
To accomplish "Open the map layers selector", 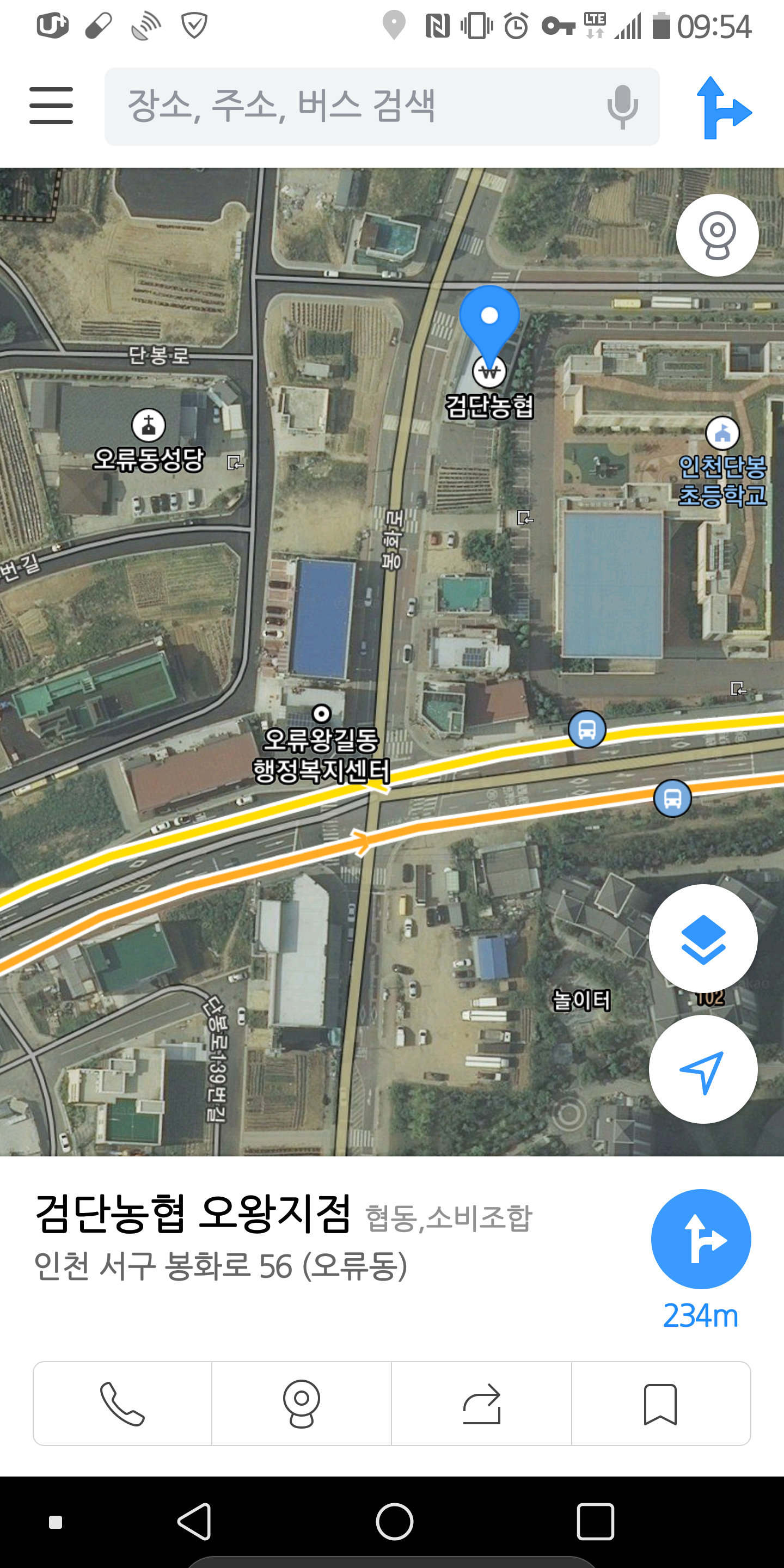I will [702, 939].
